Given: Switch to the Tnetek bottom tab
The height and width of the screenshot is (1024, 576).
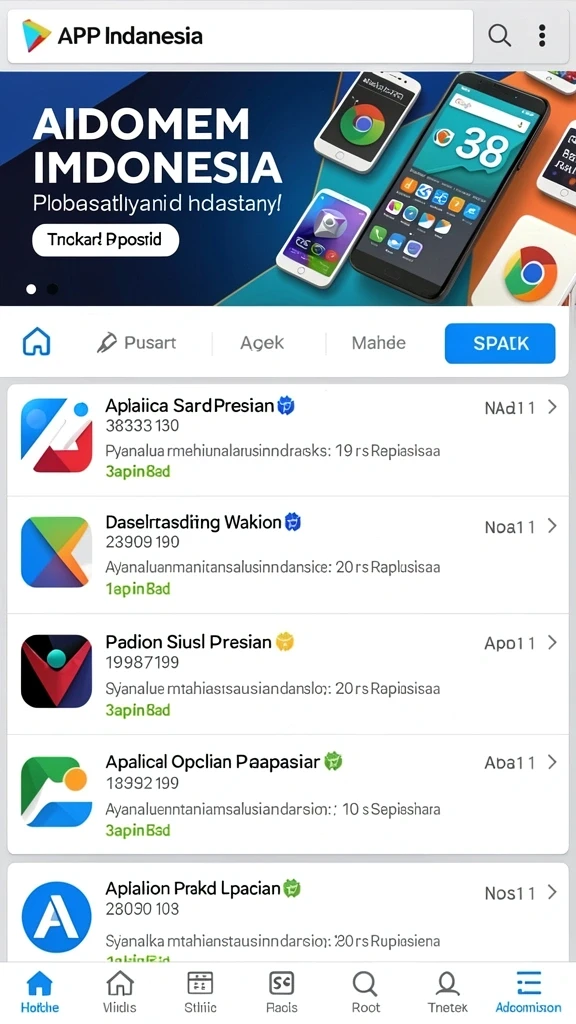Looking at the screenshot, I should pos(447,991).
